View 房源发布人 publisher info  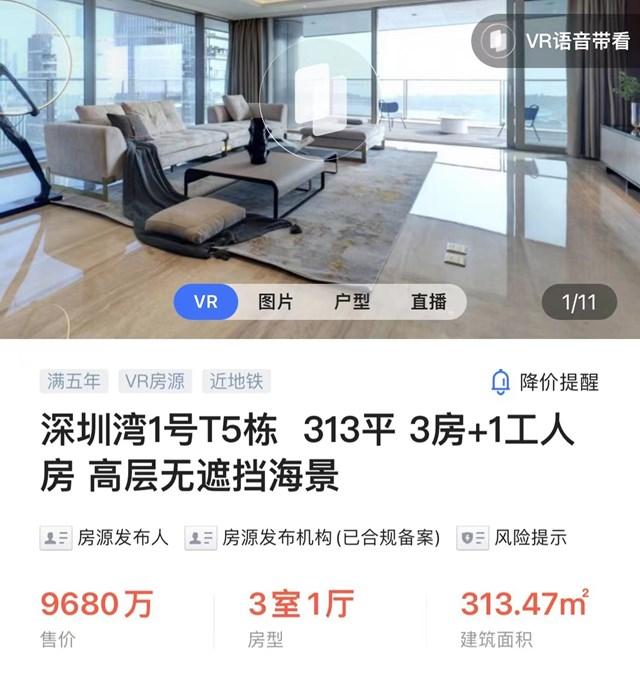click(105, 537)
